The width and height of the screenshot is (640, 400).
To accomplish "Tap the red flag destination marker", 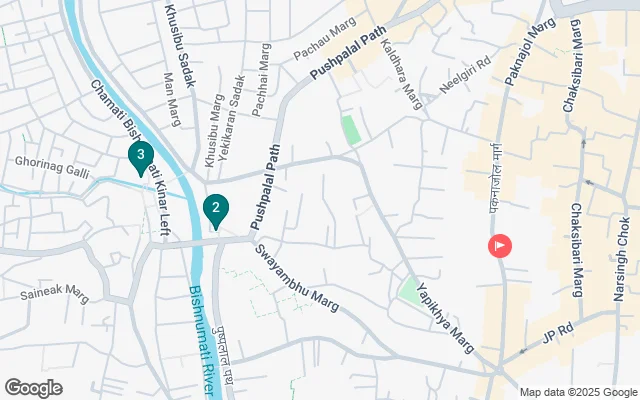I will [x=499, y=246].
